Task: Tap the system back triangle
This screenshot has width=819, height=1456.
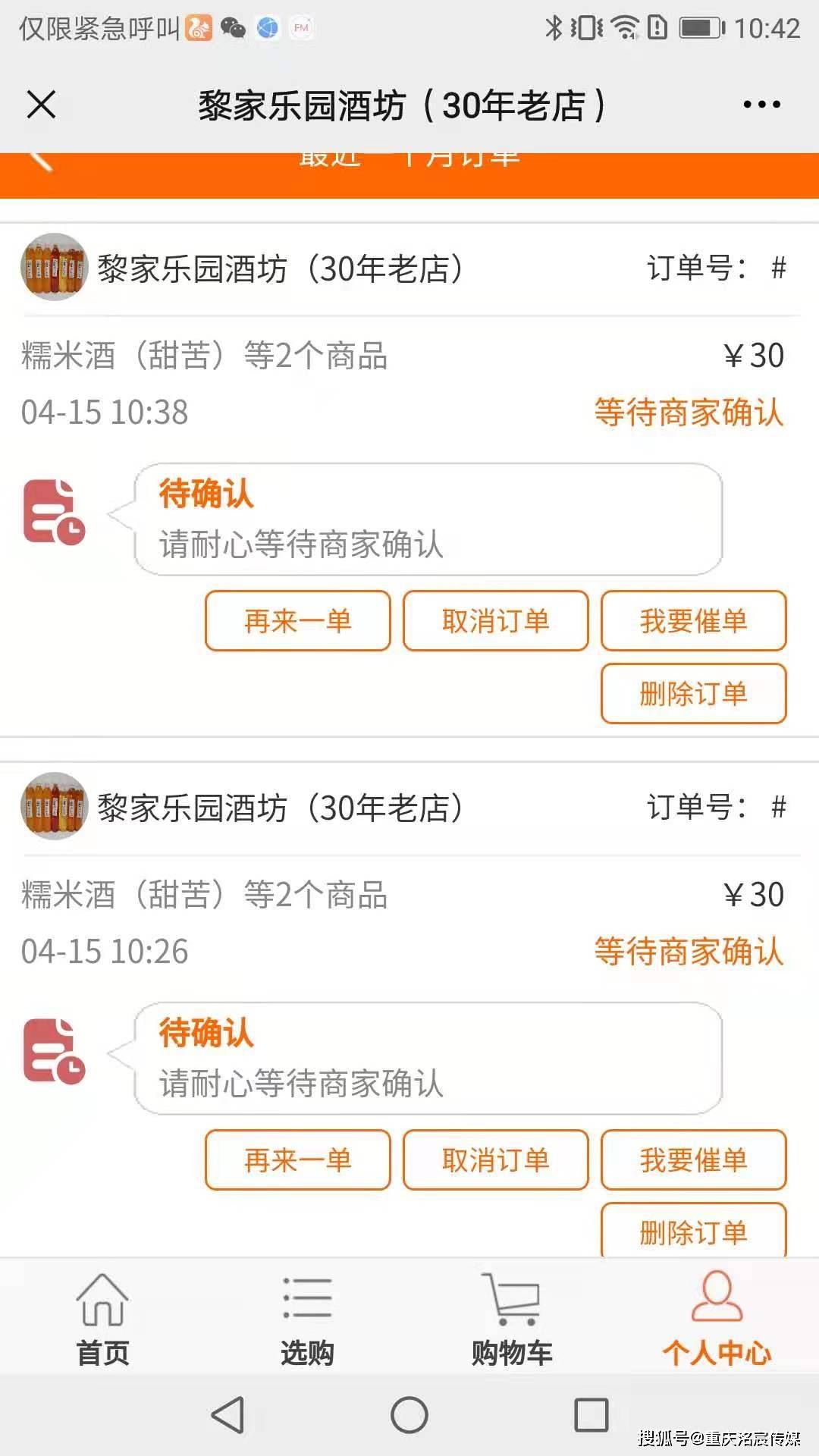Action: coord(227,1415)
